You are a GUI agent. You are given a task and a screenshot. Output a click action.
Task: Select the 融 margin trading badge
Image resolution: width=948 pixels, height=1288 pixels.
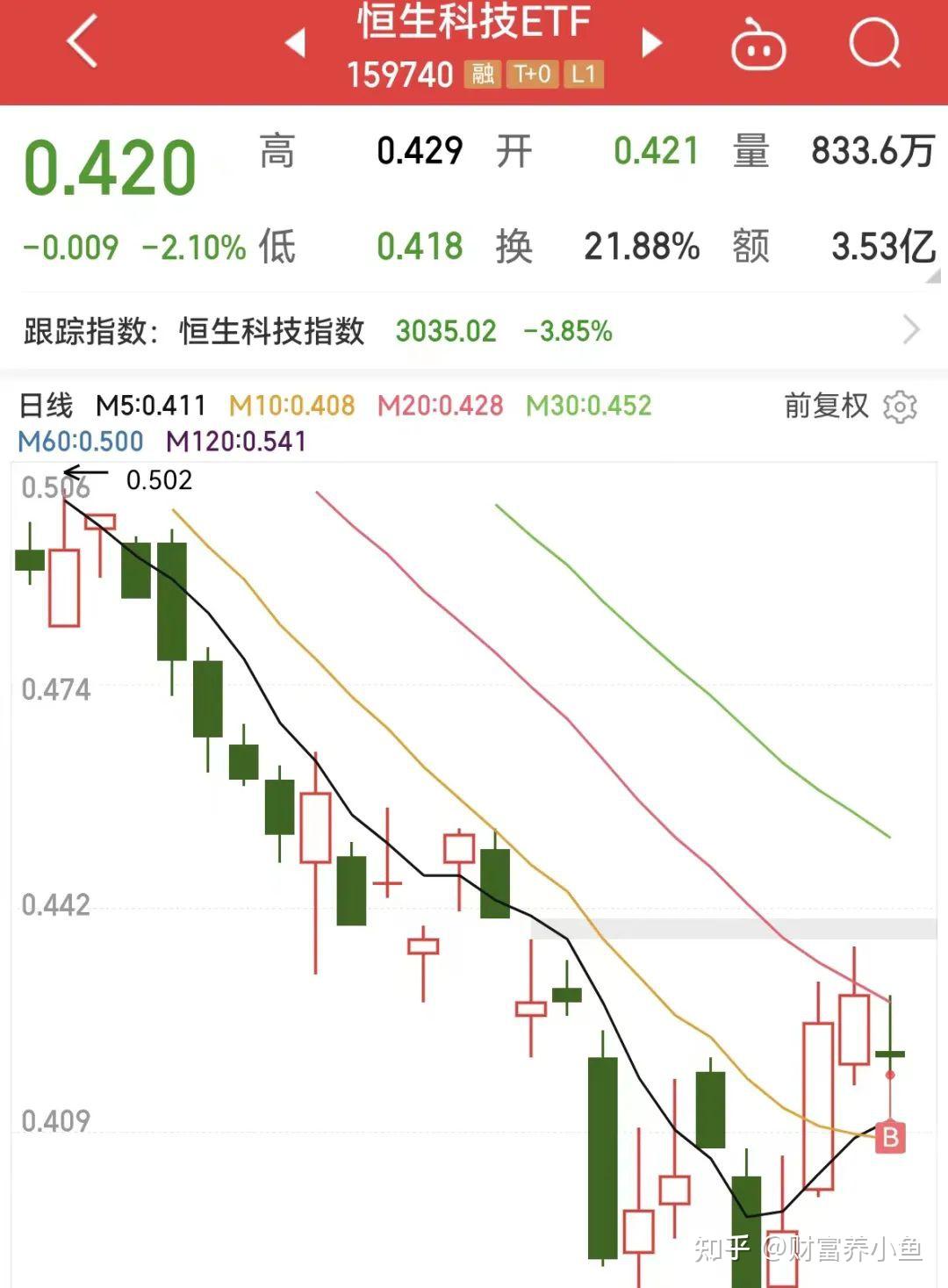click(481, 76)
